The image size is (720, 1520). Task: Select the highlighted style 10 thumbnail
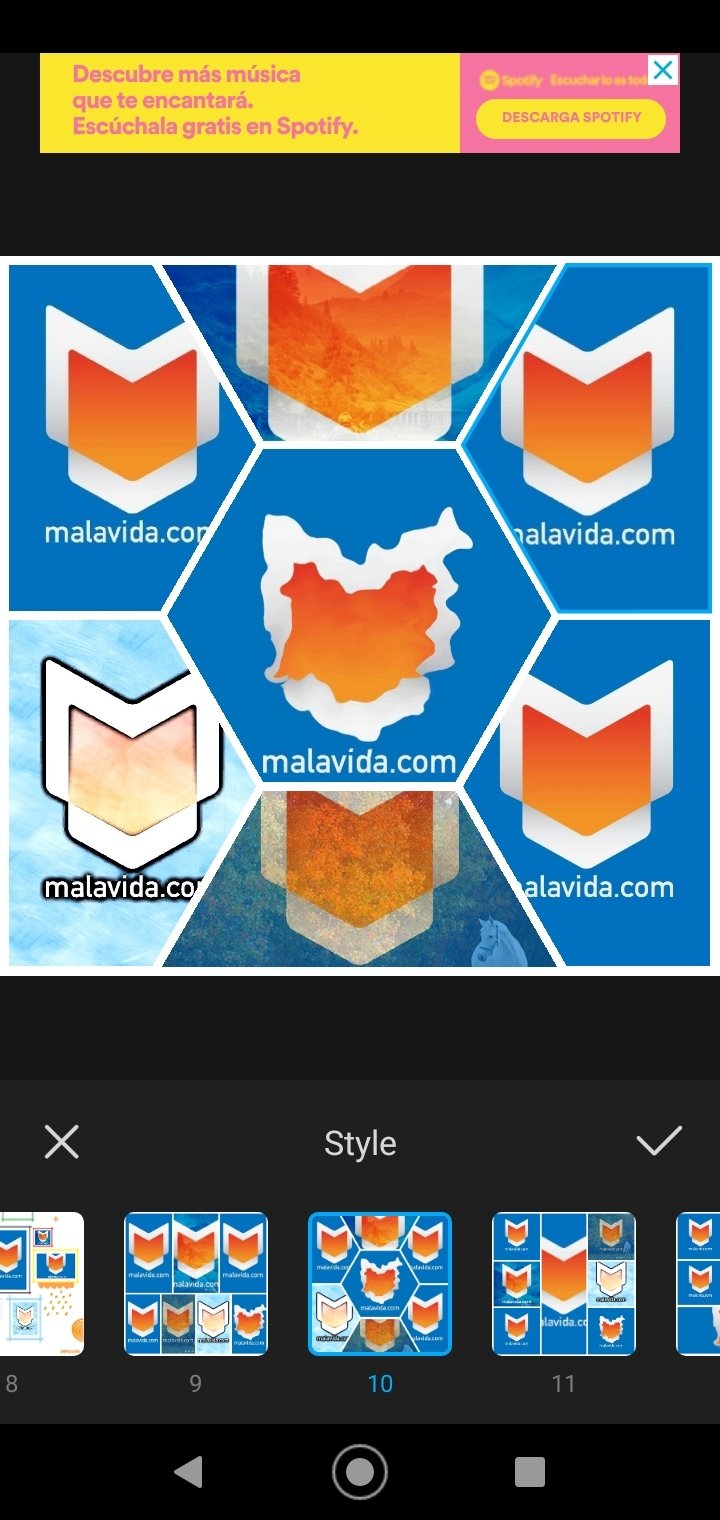pos(380,1284)
